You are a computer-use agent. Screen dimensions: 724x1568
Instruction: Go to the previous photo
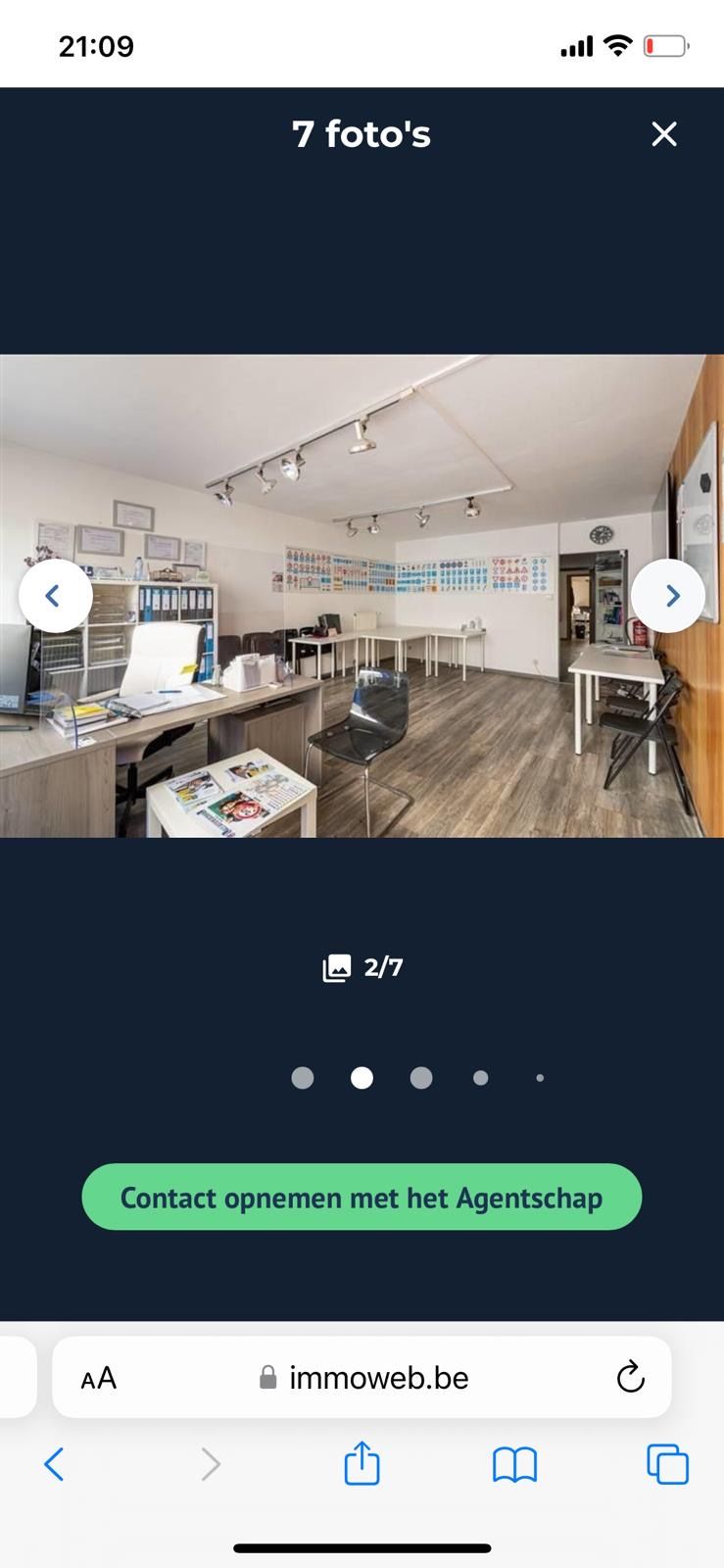click(56, 595)
